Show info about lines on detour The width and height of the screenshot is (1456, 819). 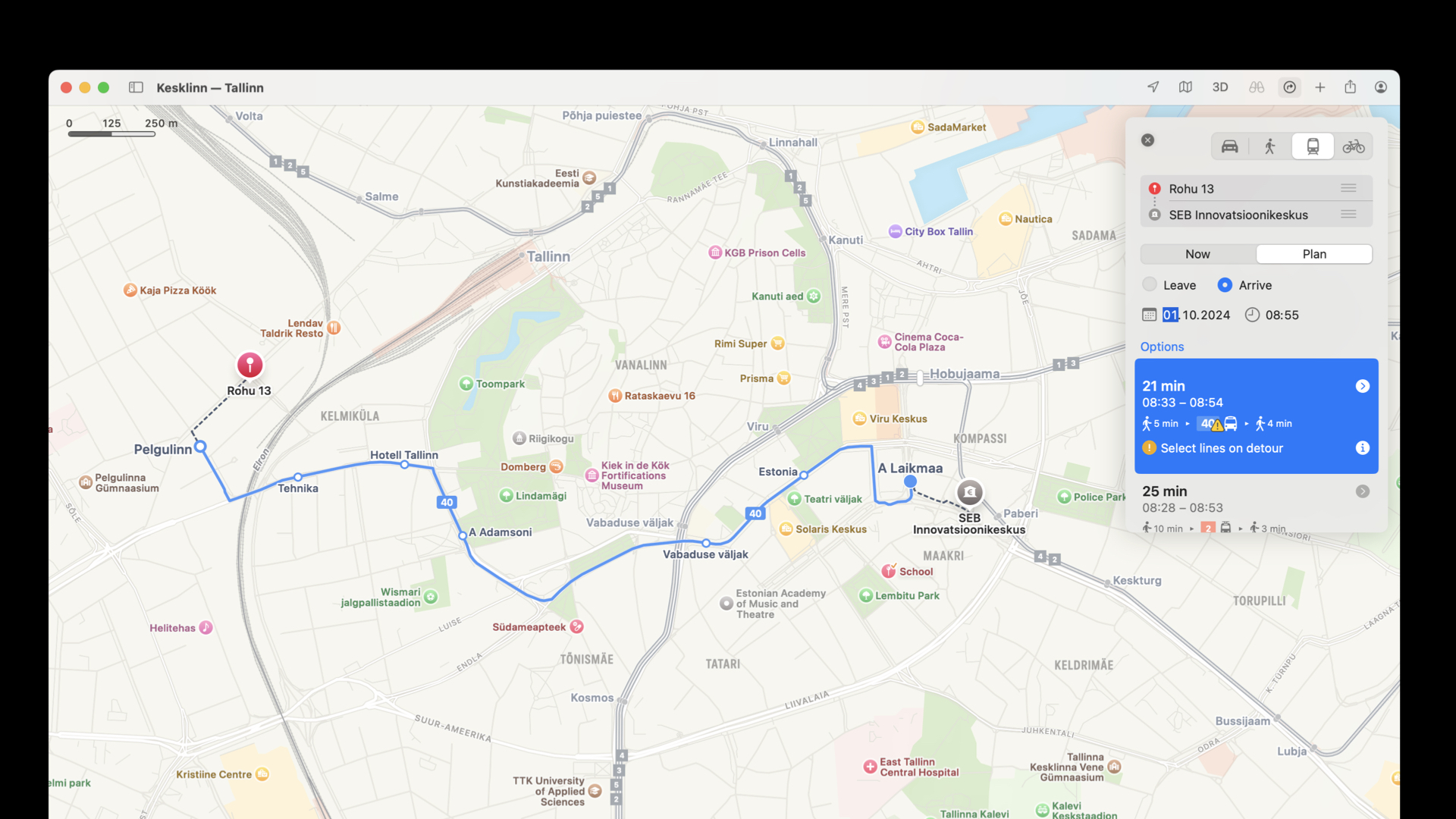[1362, 448]
